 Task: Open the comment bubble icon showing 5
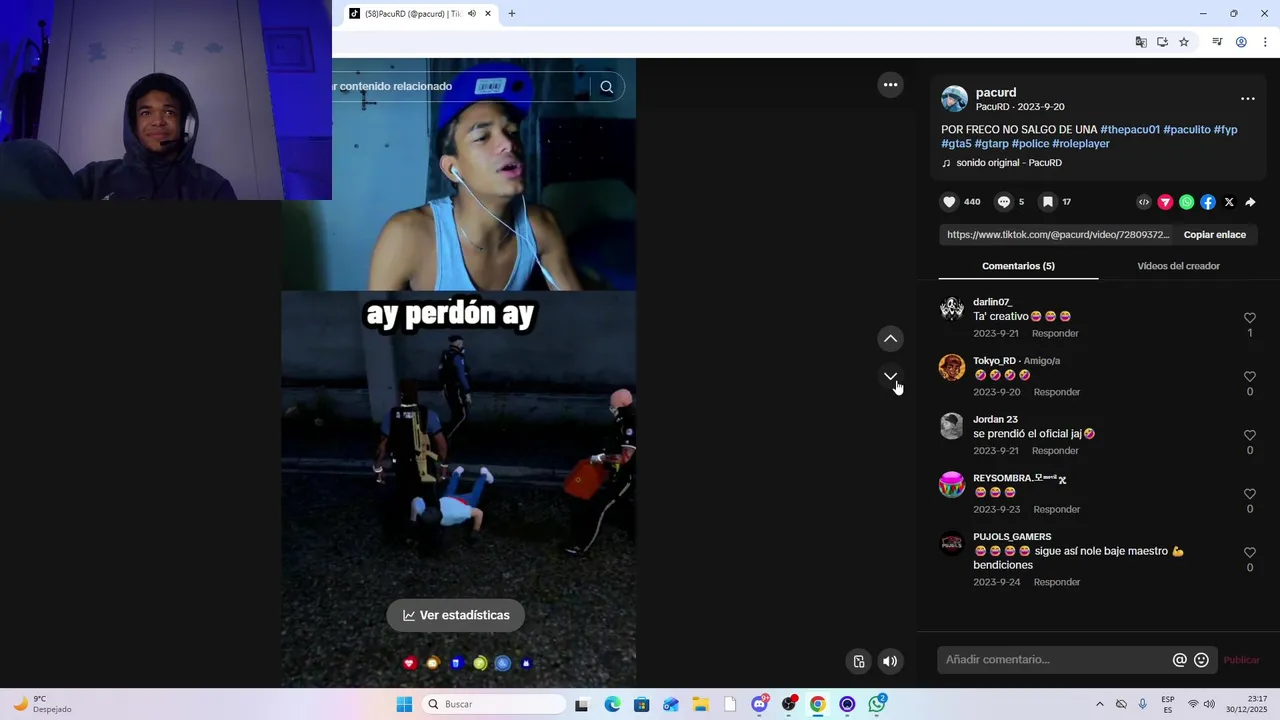(x=1004, y=202)
